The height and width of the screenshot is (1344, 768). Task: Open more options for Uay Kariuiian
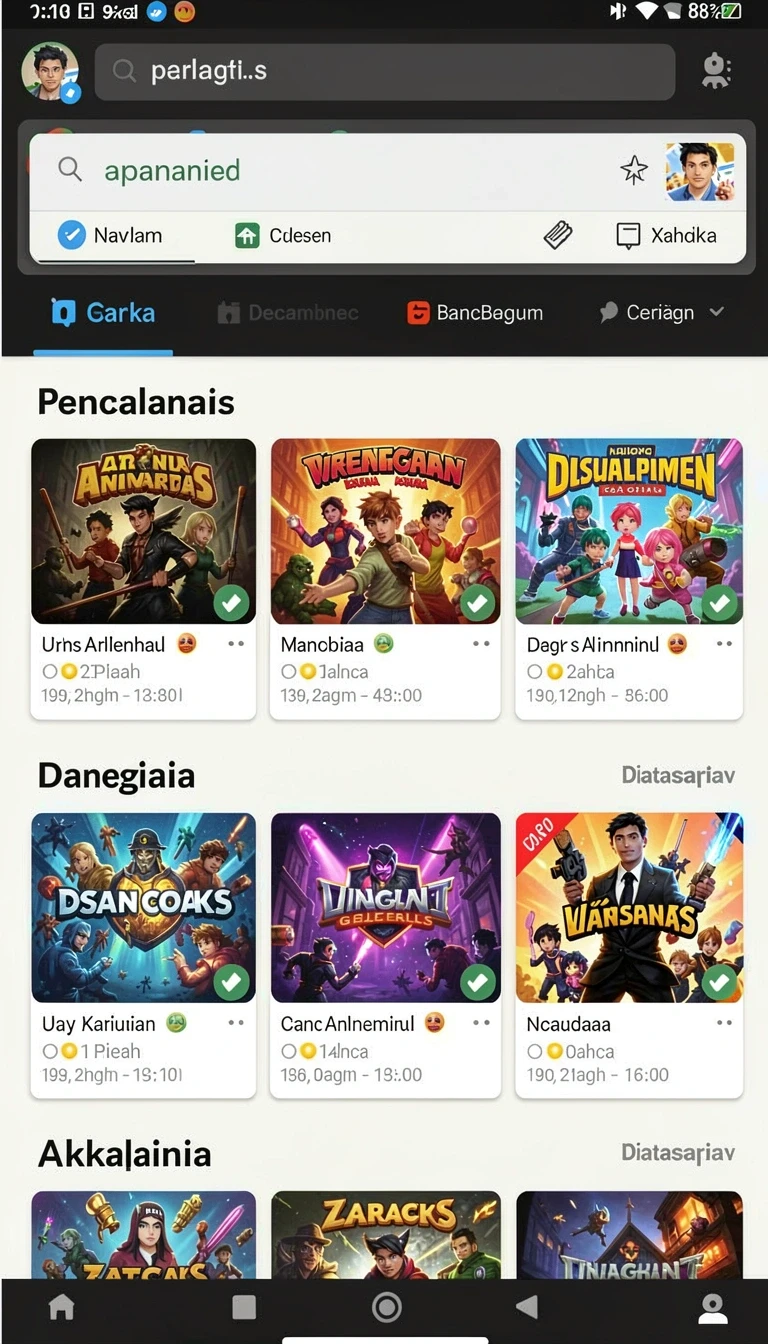click(237, 1023)
